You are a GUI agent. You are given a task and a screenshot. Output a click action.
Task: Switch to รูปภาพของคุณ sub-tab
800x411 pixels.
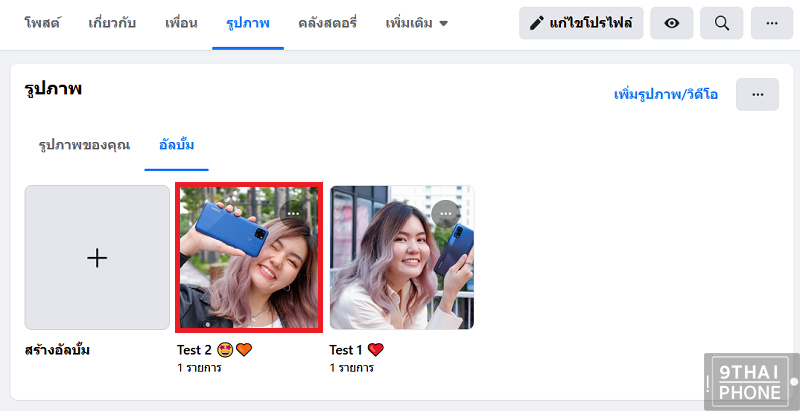coord(84,145)
